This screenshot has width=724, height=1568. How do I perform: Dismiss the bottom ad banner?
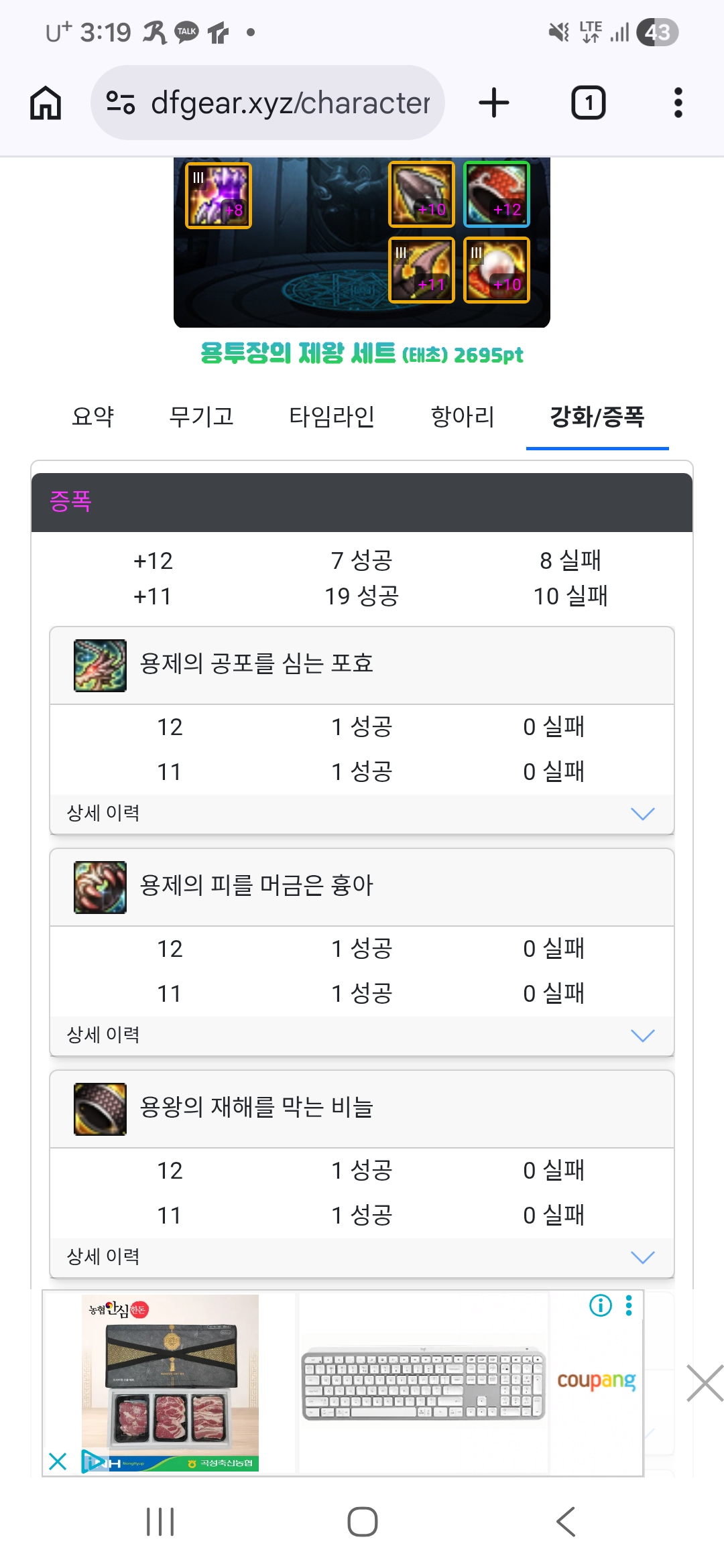705,1383
